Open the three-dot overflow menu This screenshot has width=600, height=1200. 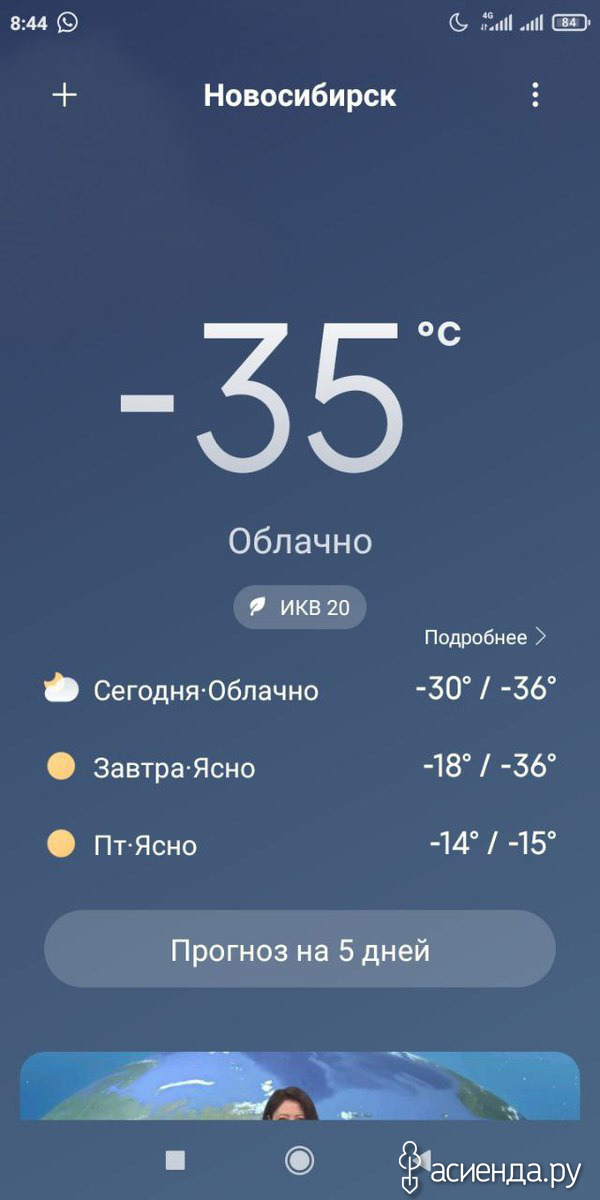[x=535, y=95]
